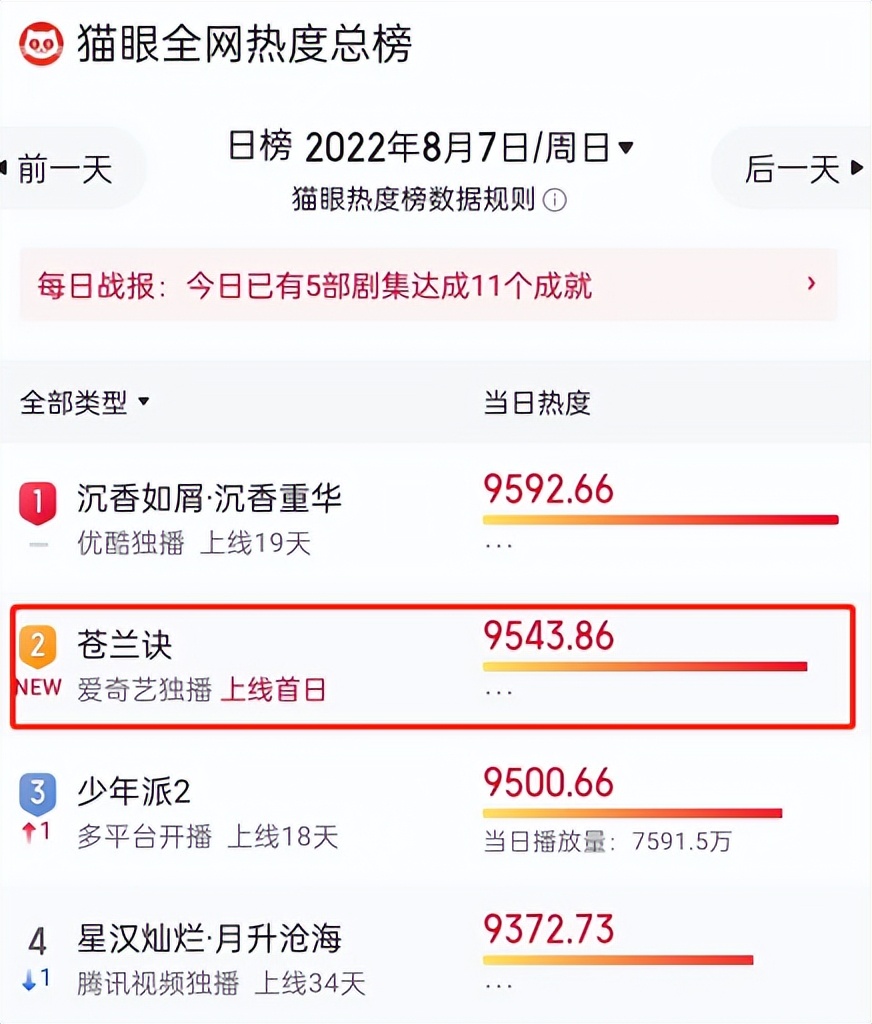The height and width of the screenshot is (1024, 872).
Task: Expand details under 沉香如屑 via the ellipsis
Action: point(497,543)
